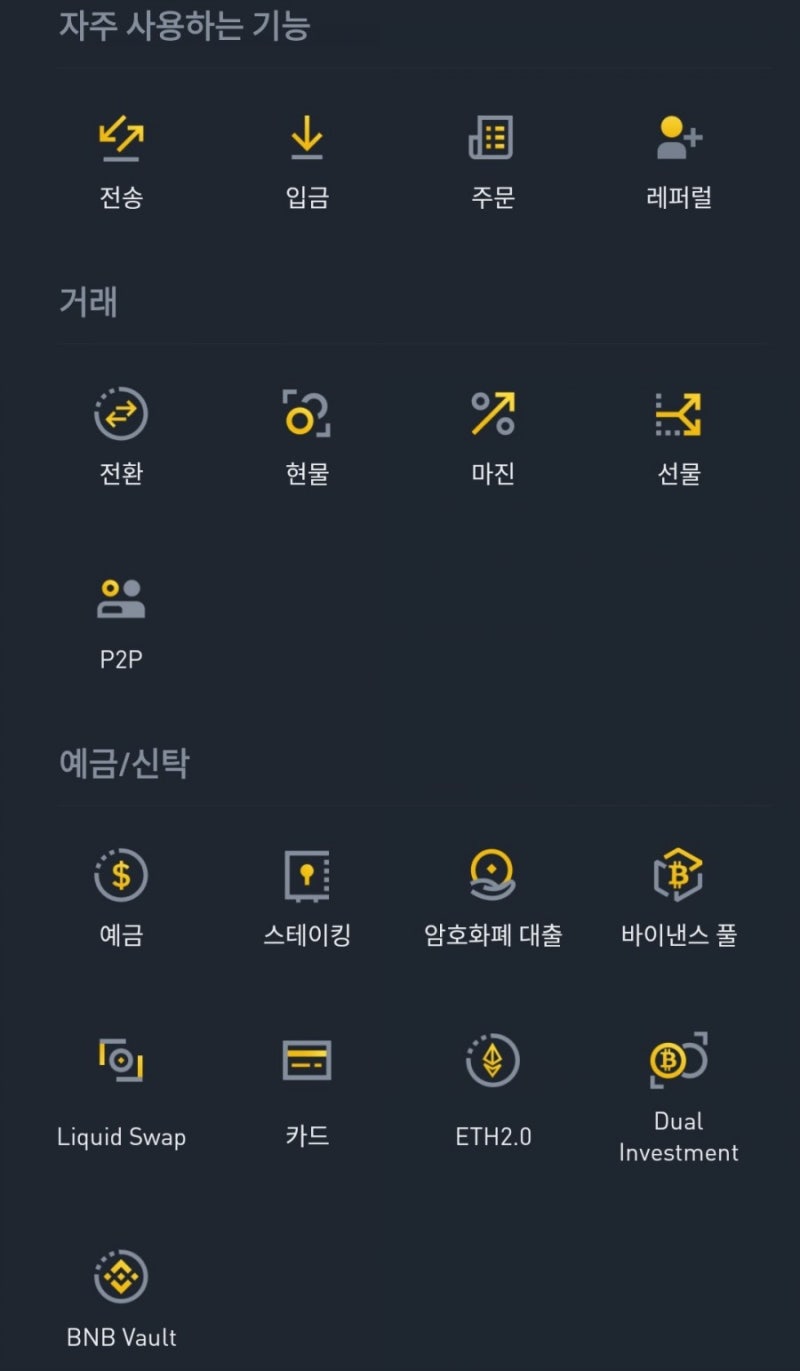Click the Dual Investment text label
The image size is (800, 1371).
[x=678, y=1137]
